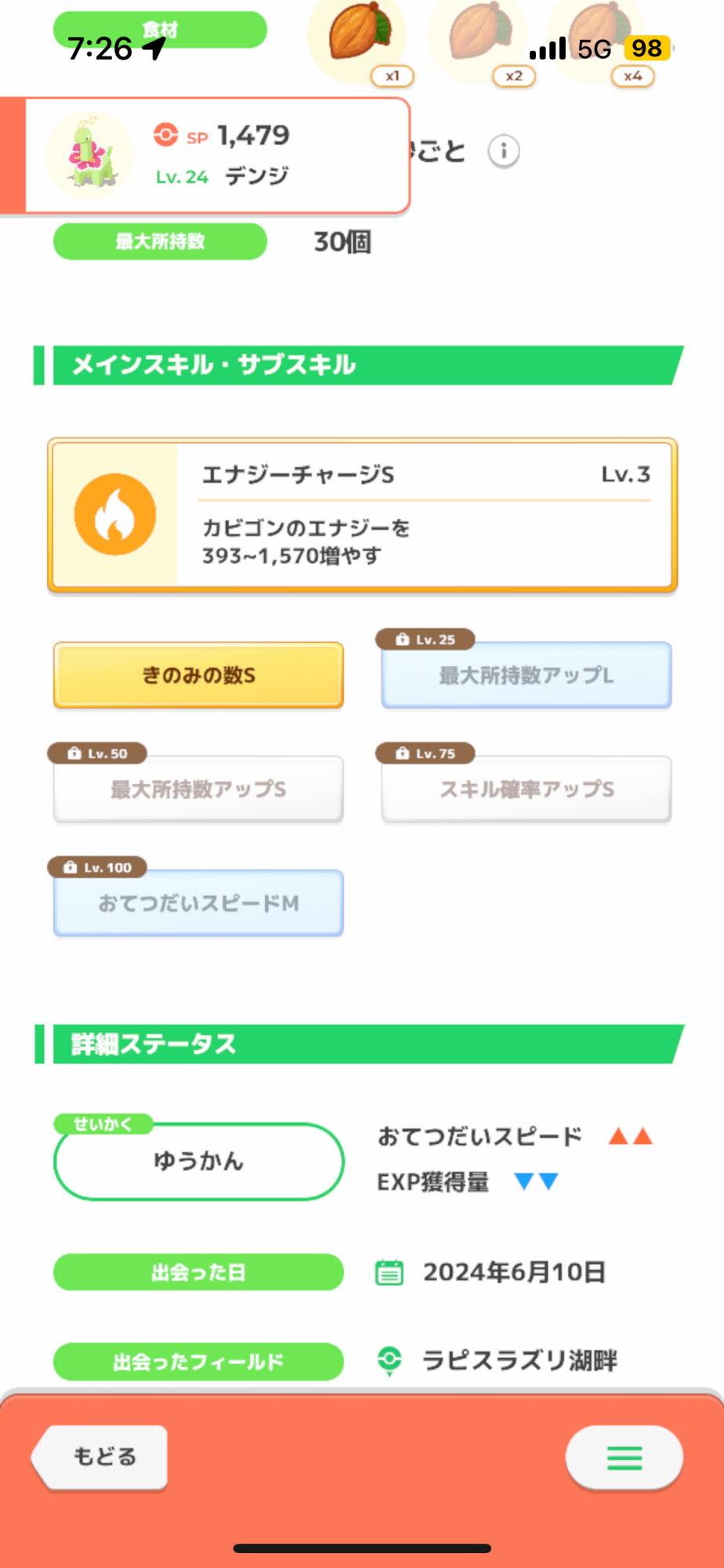Tap the locked 最大所持数アップL sub skill
724x1568 pixels.
tap(526, 675)
